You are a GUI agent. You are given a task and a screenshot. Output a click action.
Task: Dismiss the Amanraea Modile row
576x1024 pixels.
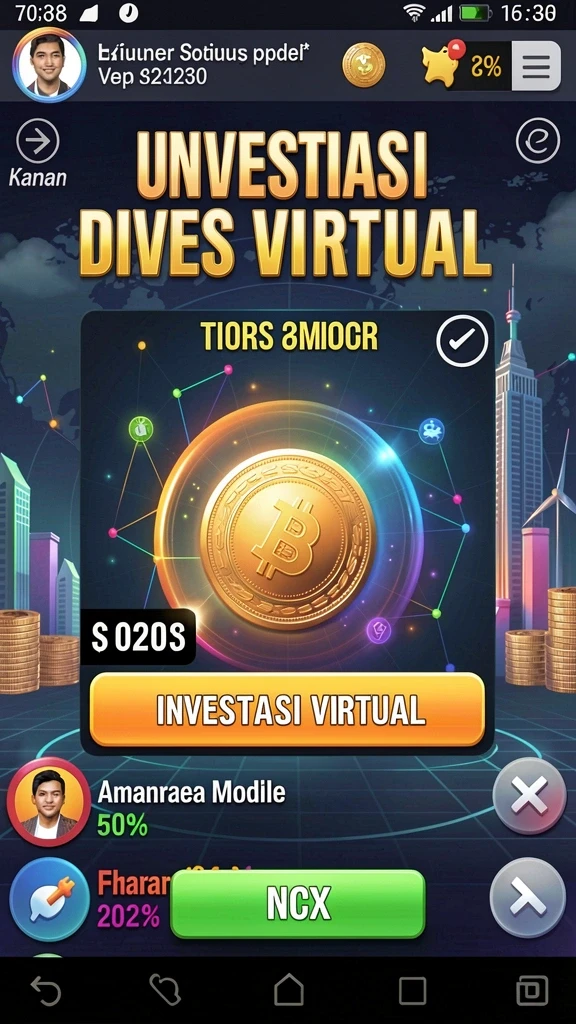pos(529,797)
